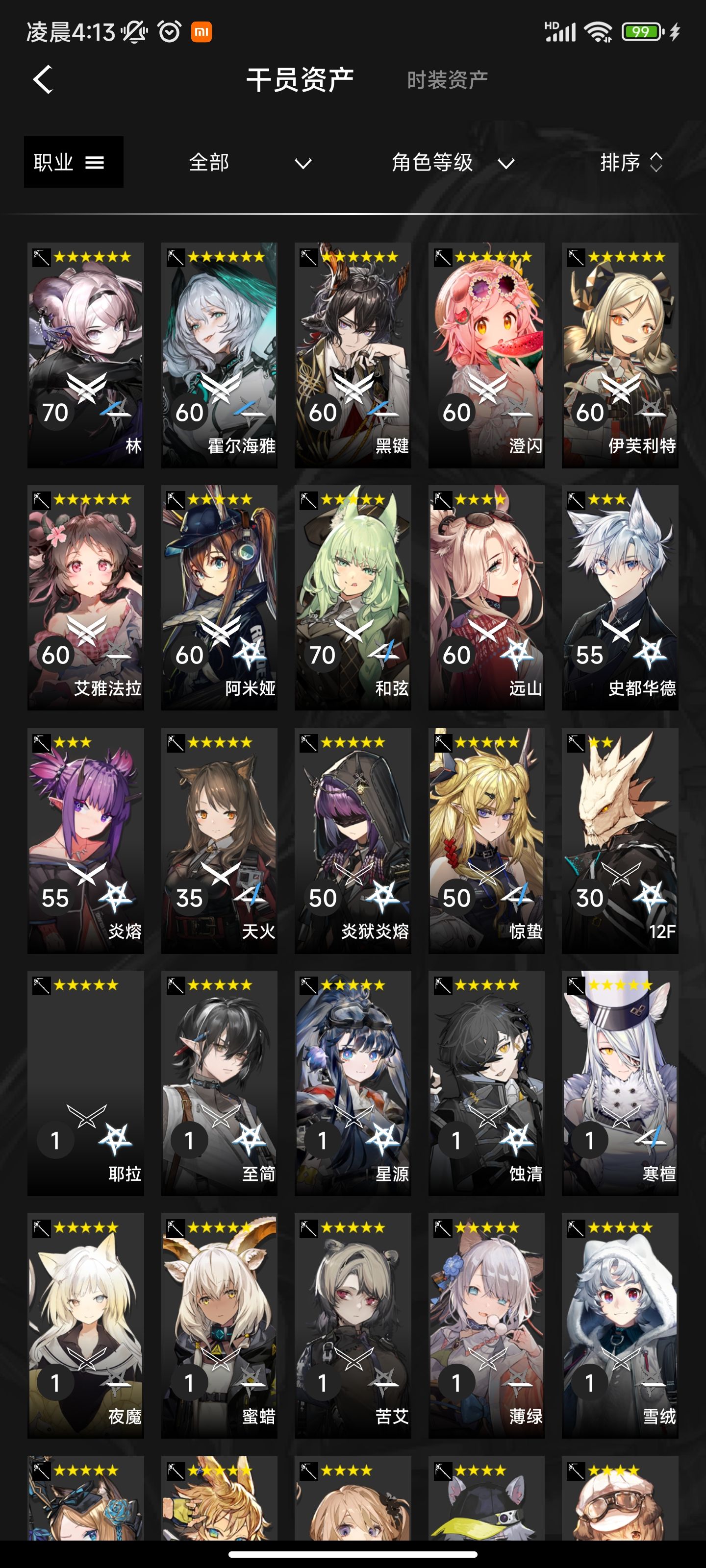Open operator card 12F

(x=620, y=841)
